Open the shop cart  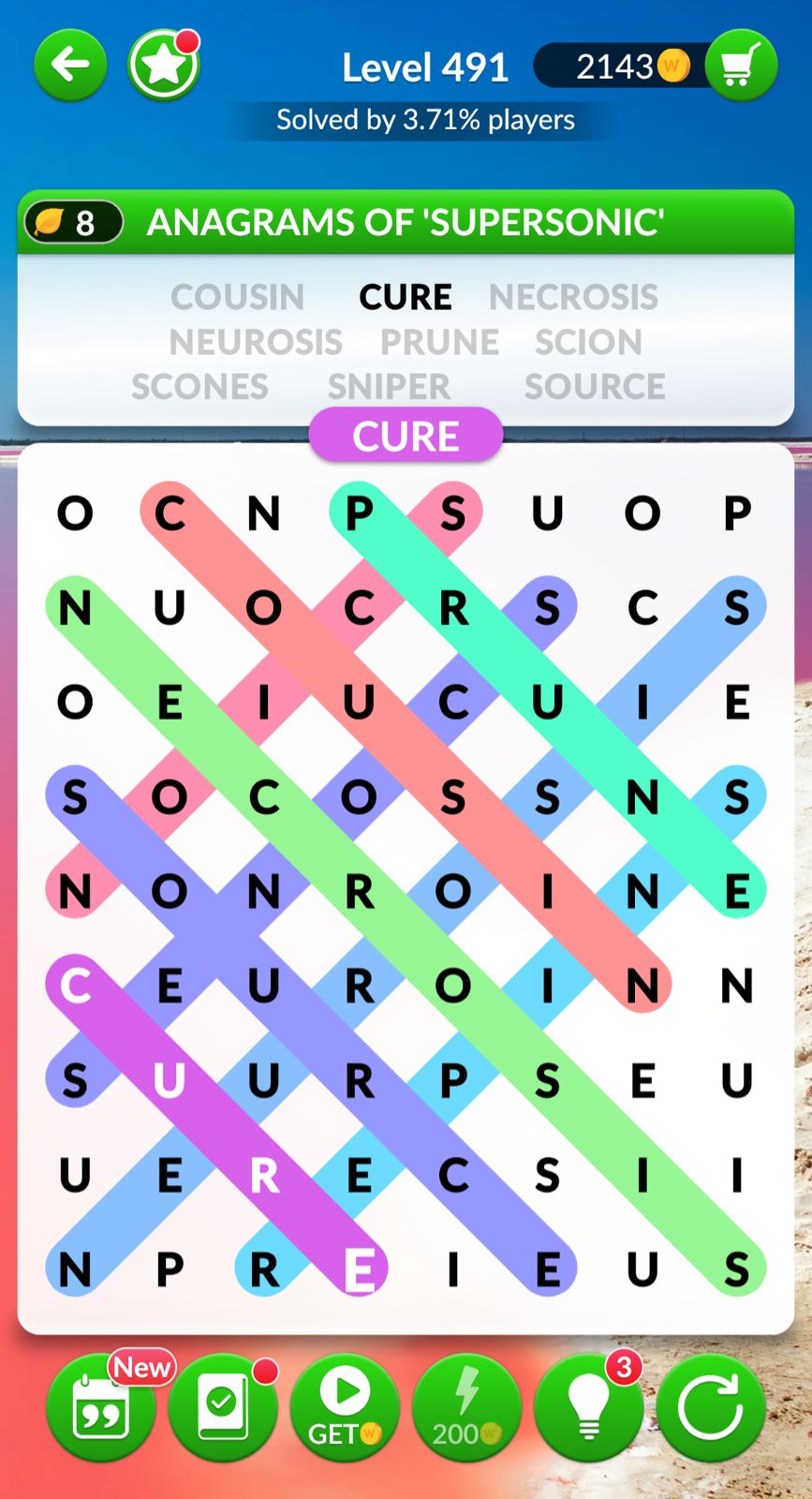click(741, 66)
